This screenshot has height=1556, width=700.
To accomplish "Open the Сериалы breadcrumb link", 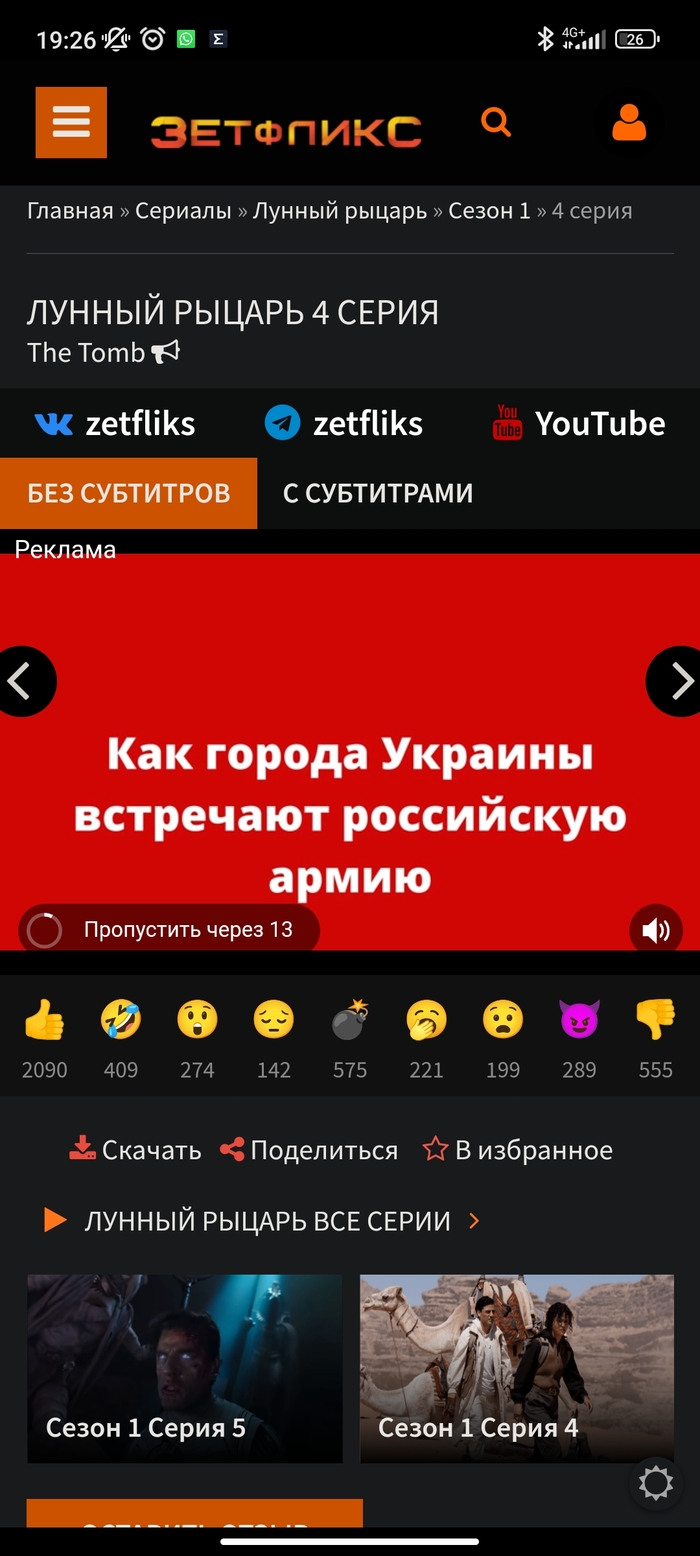I will pos(183,211).
